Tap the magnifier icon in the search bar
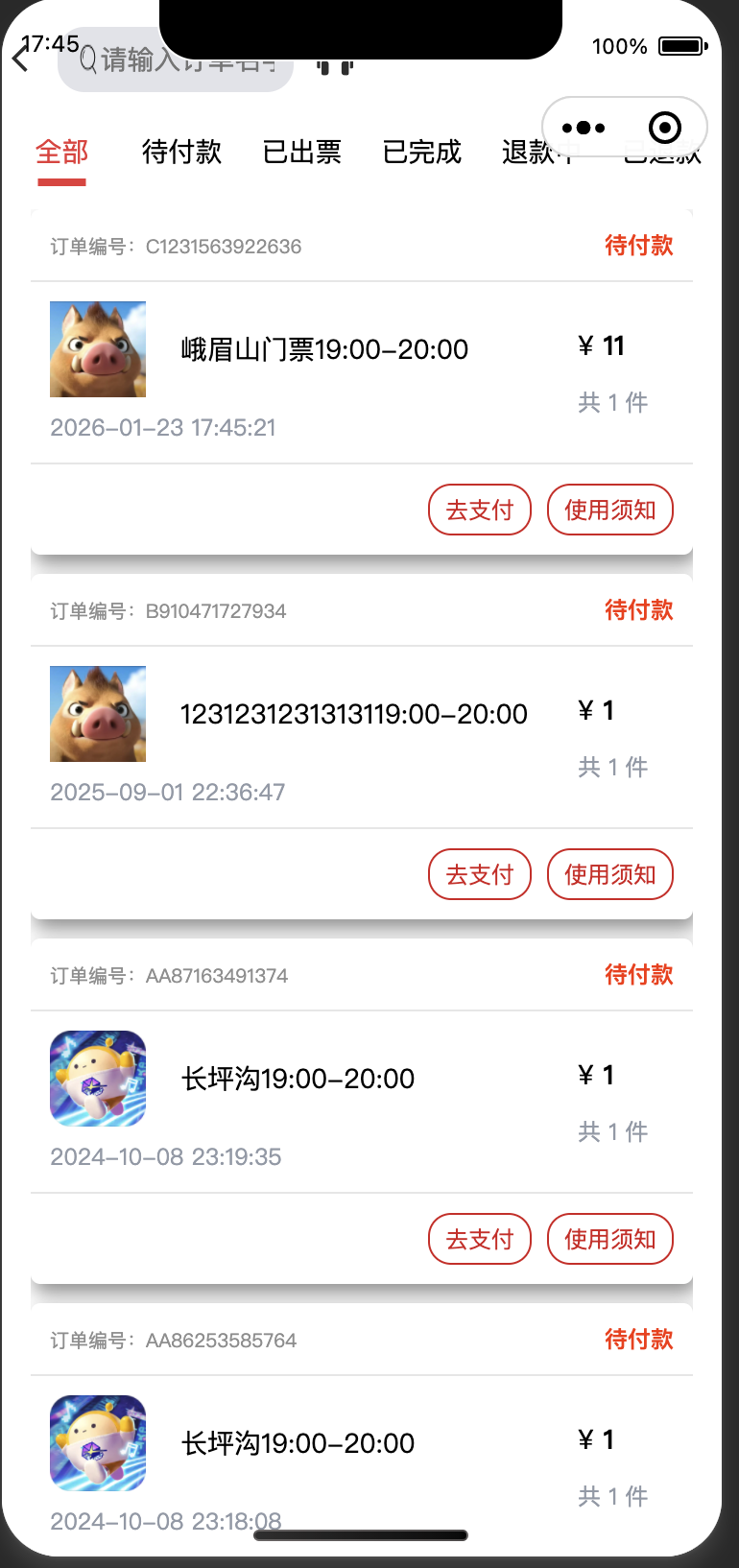Image resolution: width=739 pixels, height=1568 pixels. (x=87, y=62)
